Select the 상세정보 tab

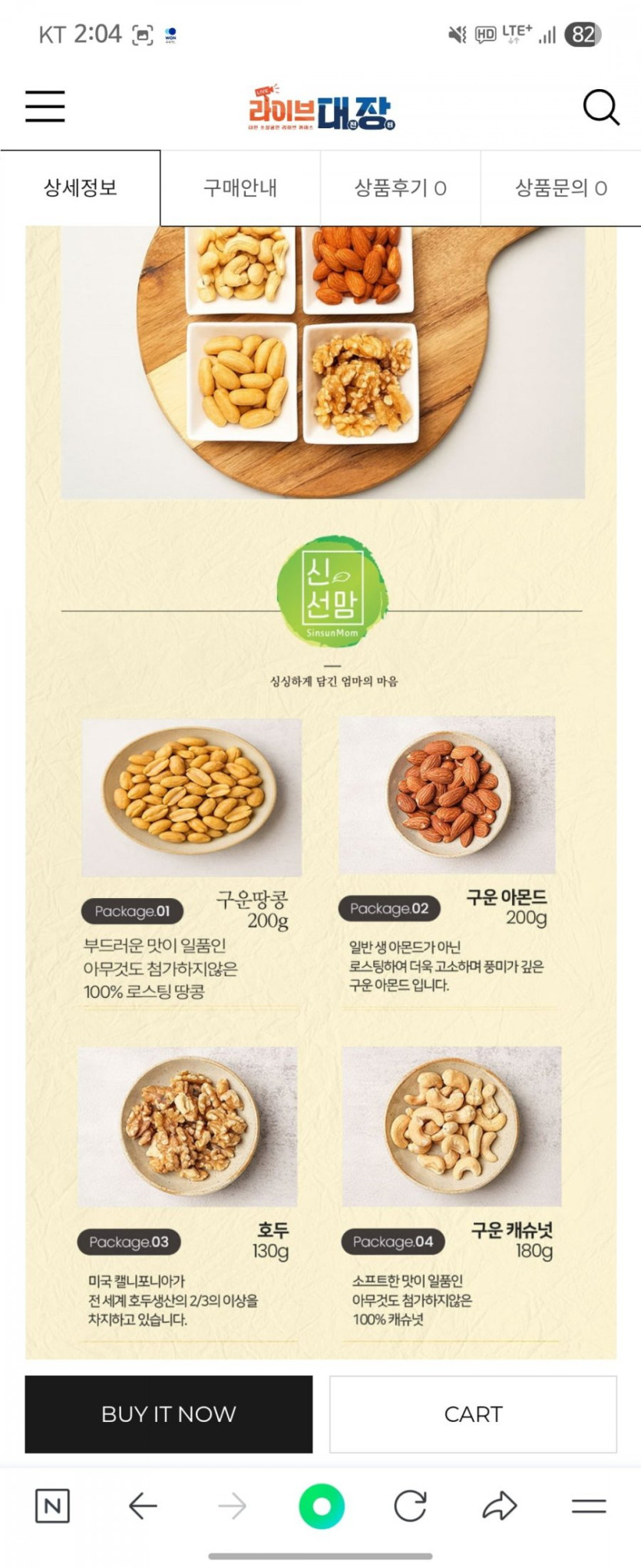coord(80,188)
